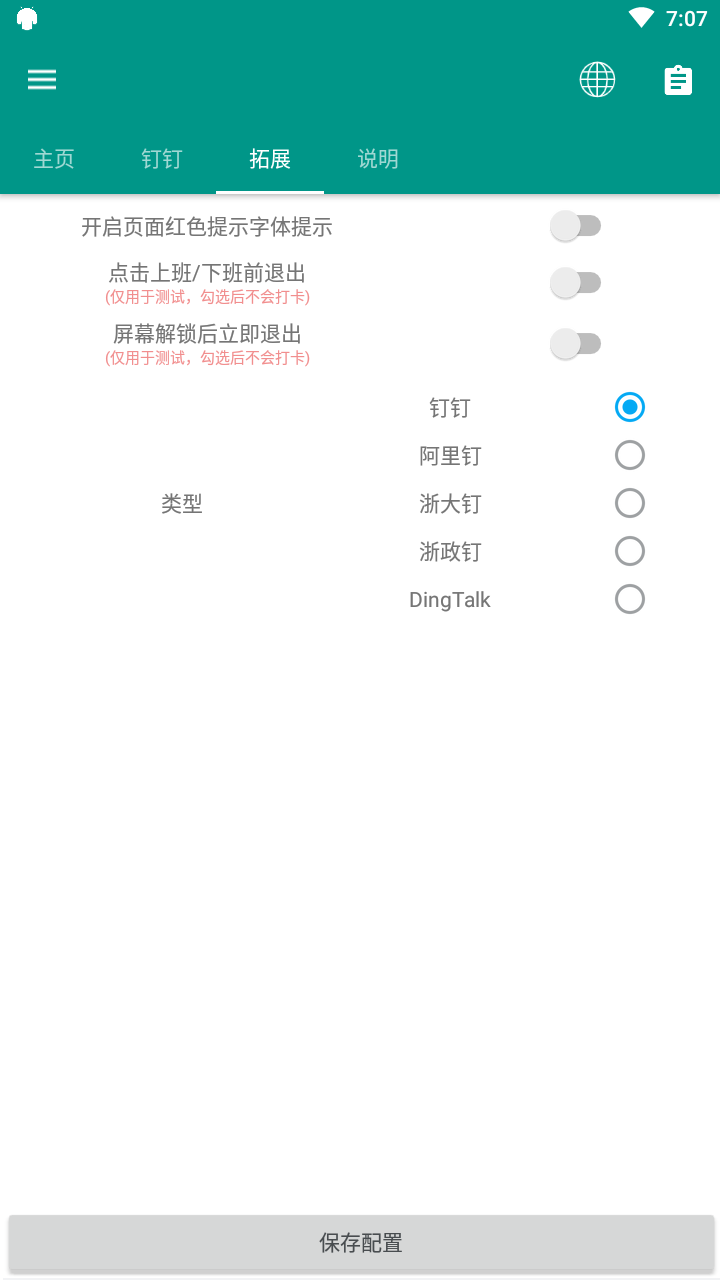Screen dimensions: 720x1280
Task: Tap the 保存配置 button
Action: click(361, 1243)
